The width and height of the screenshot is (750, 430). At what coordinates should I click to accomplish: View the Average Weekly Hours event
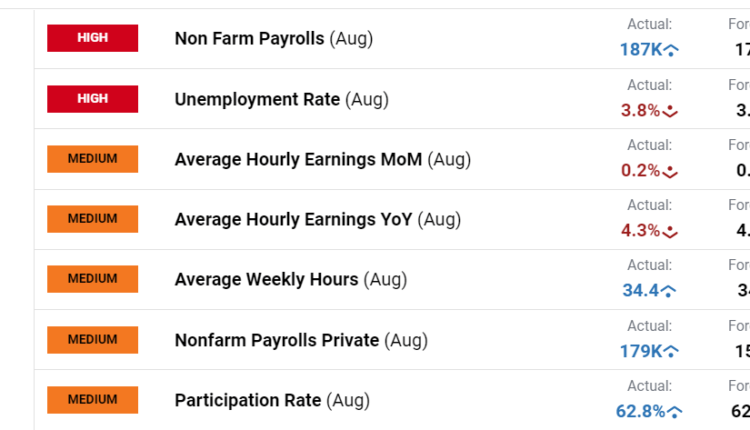[266, 280]
